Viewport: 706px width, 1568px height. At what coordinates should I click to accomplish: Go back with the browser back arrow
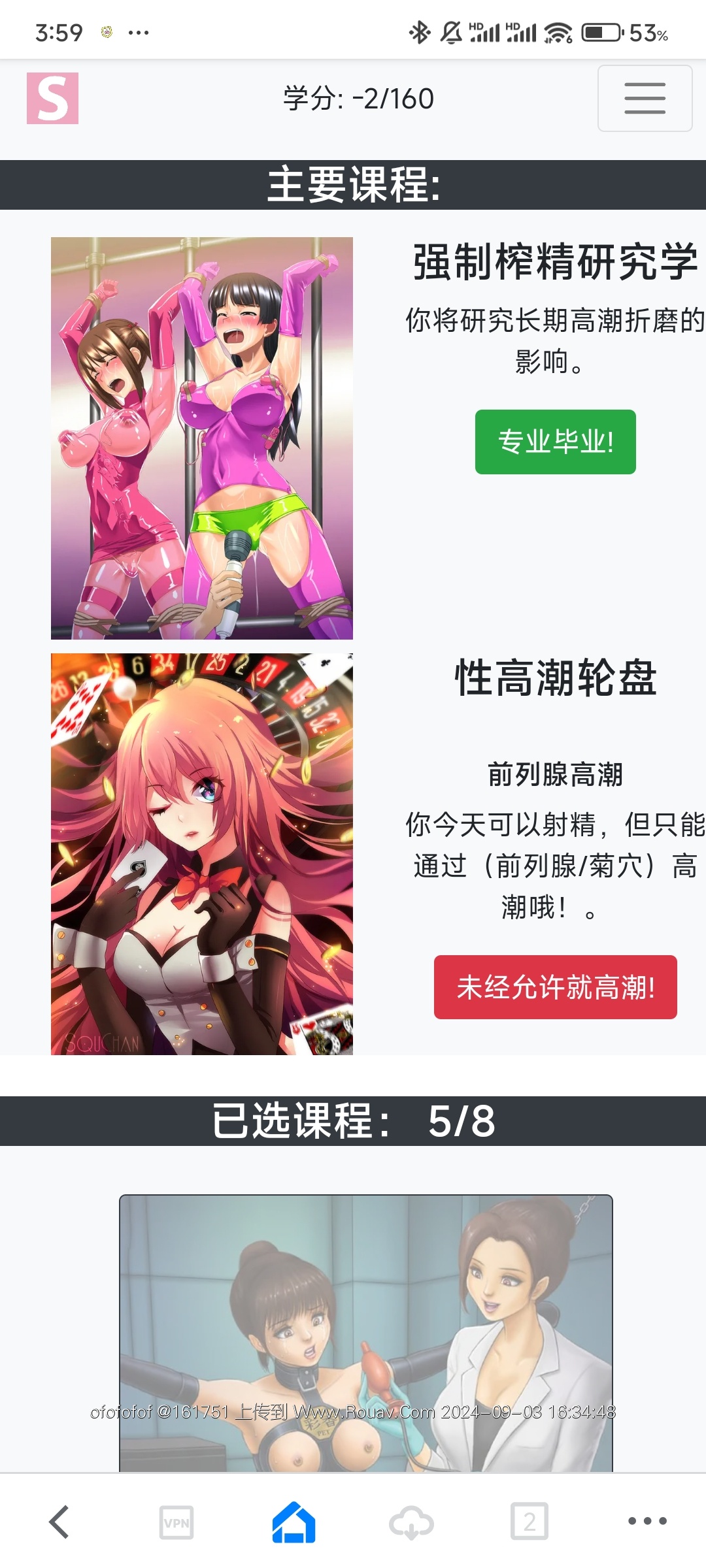[59, 1522]
